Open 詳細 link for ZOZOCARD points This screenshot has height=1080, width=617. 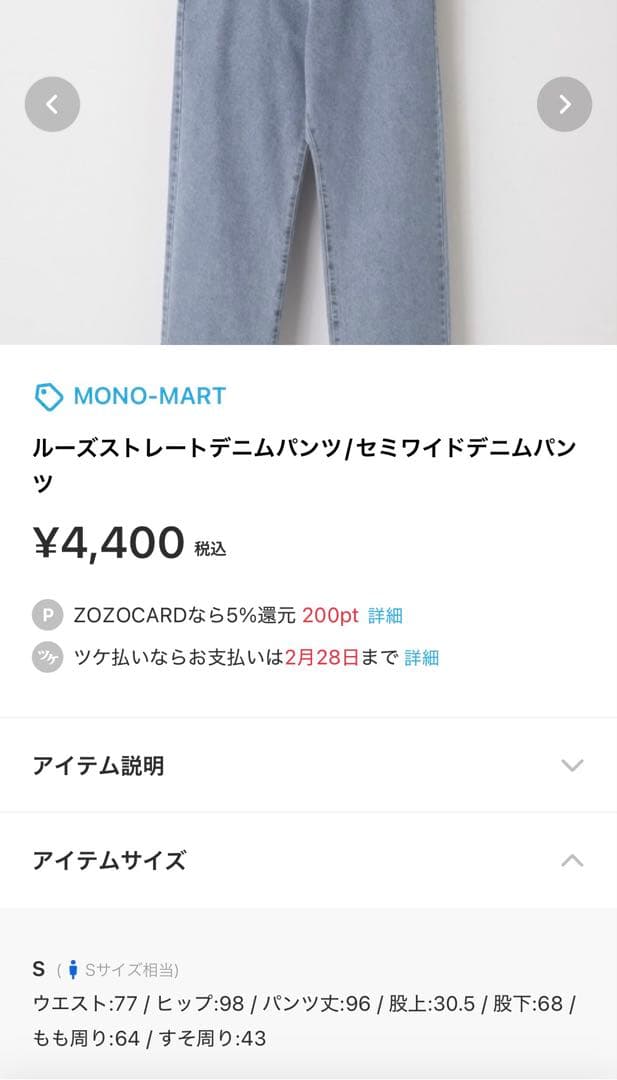point(385,616)
